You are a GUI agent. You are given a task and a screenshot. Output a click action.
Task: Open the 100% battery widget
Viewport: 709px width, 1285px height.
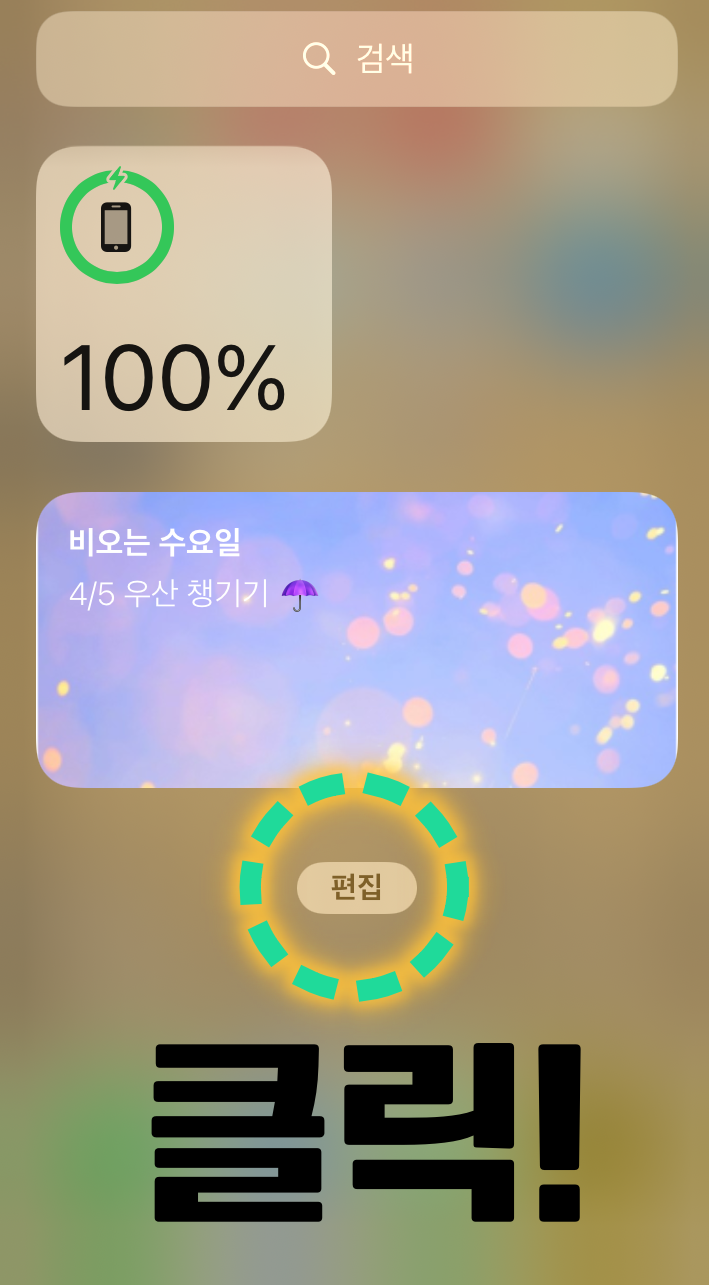tap(184, 294)
